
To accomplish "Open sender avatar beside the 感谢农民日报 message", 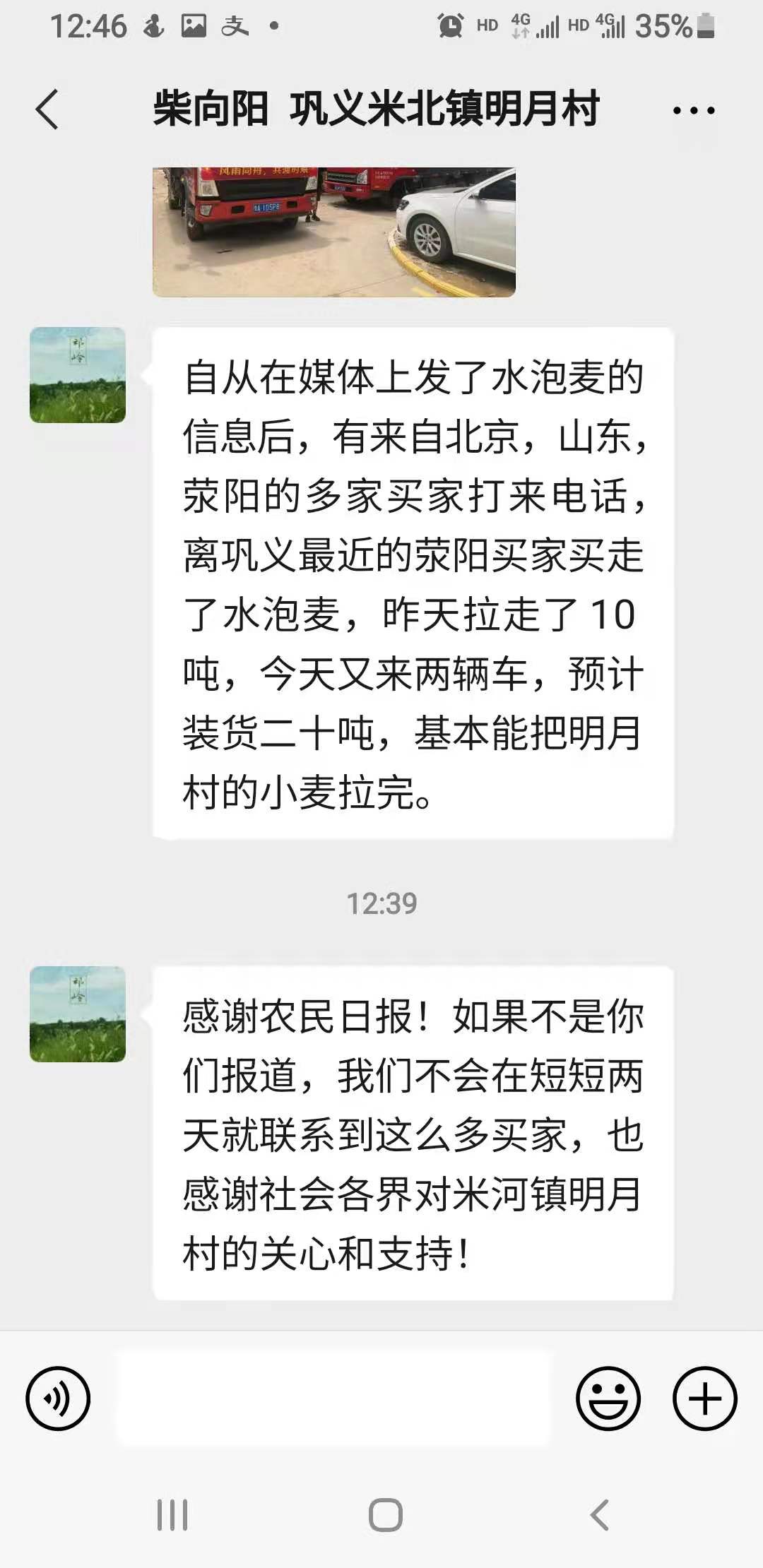I will tap(78, 1014).
